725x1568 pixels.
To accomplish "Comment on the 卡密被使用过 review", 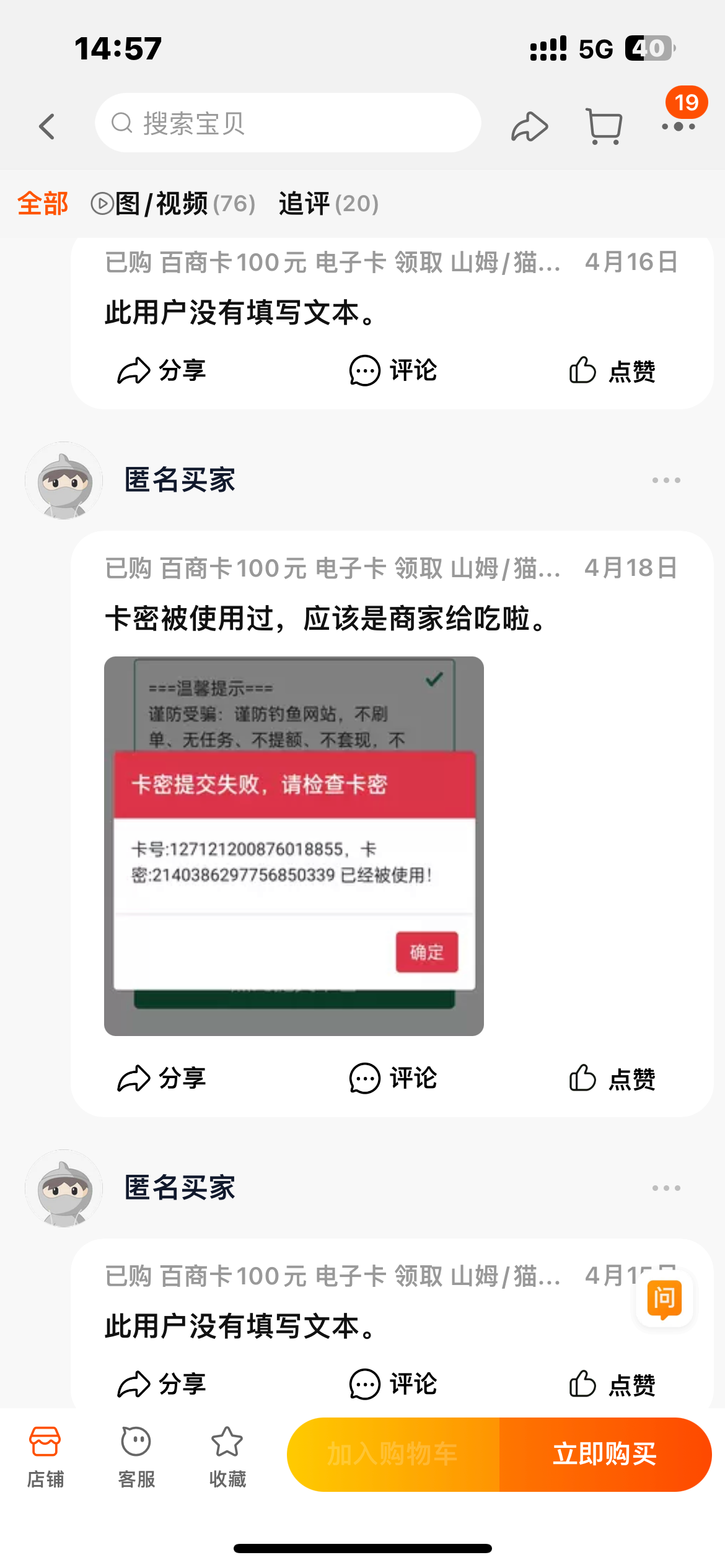I will pos(393,1079).
